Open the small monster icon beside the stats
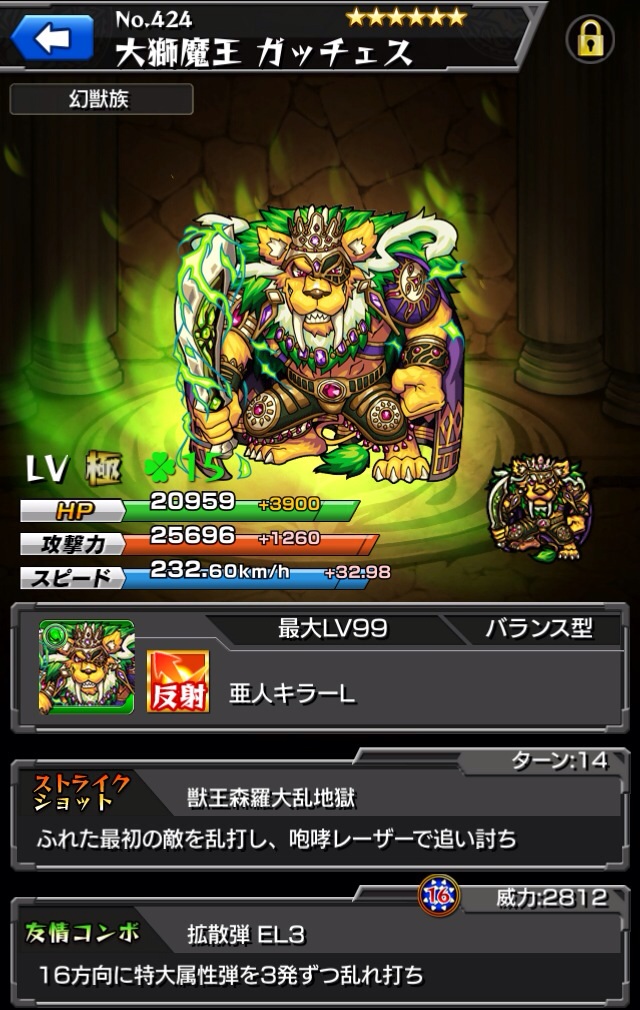 tap(542, 507)
